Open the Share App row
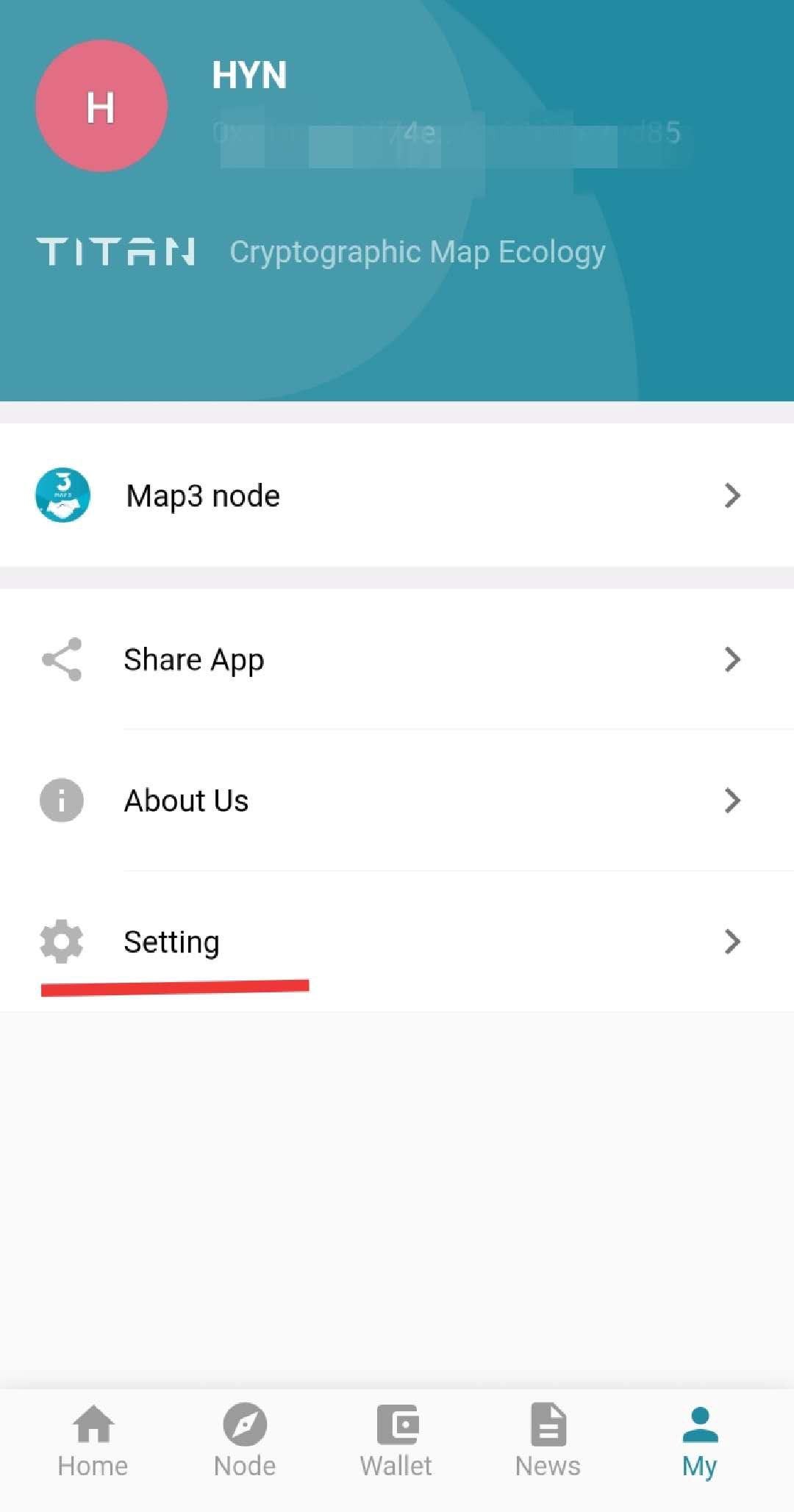 pos(397,659)
